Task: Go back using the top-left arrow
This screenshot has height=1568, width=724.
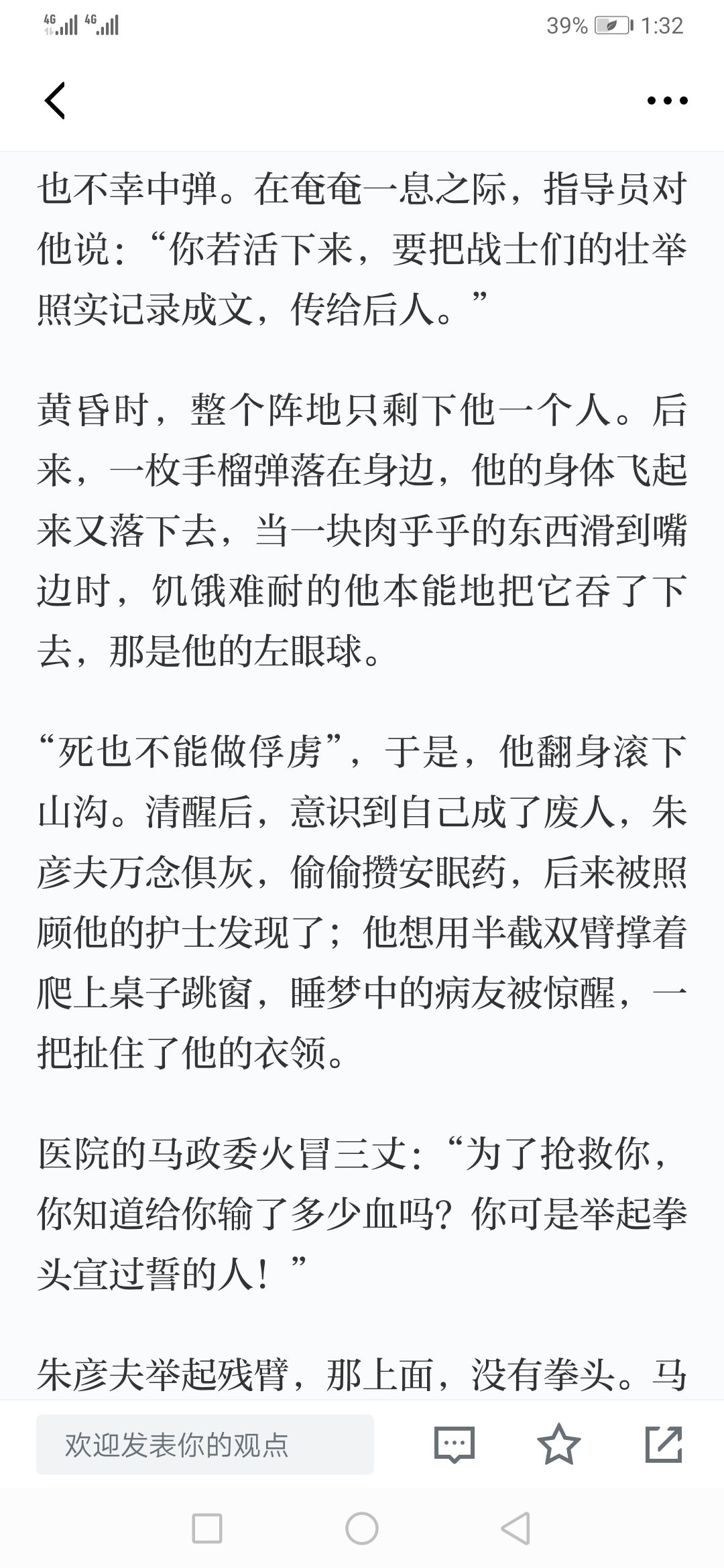Action: (55, 101)
